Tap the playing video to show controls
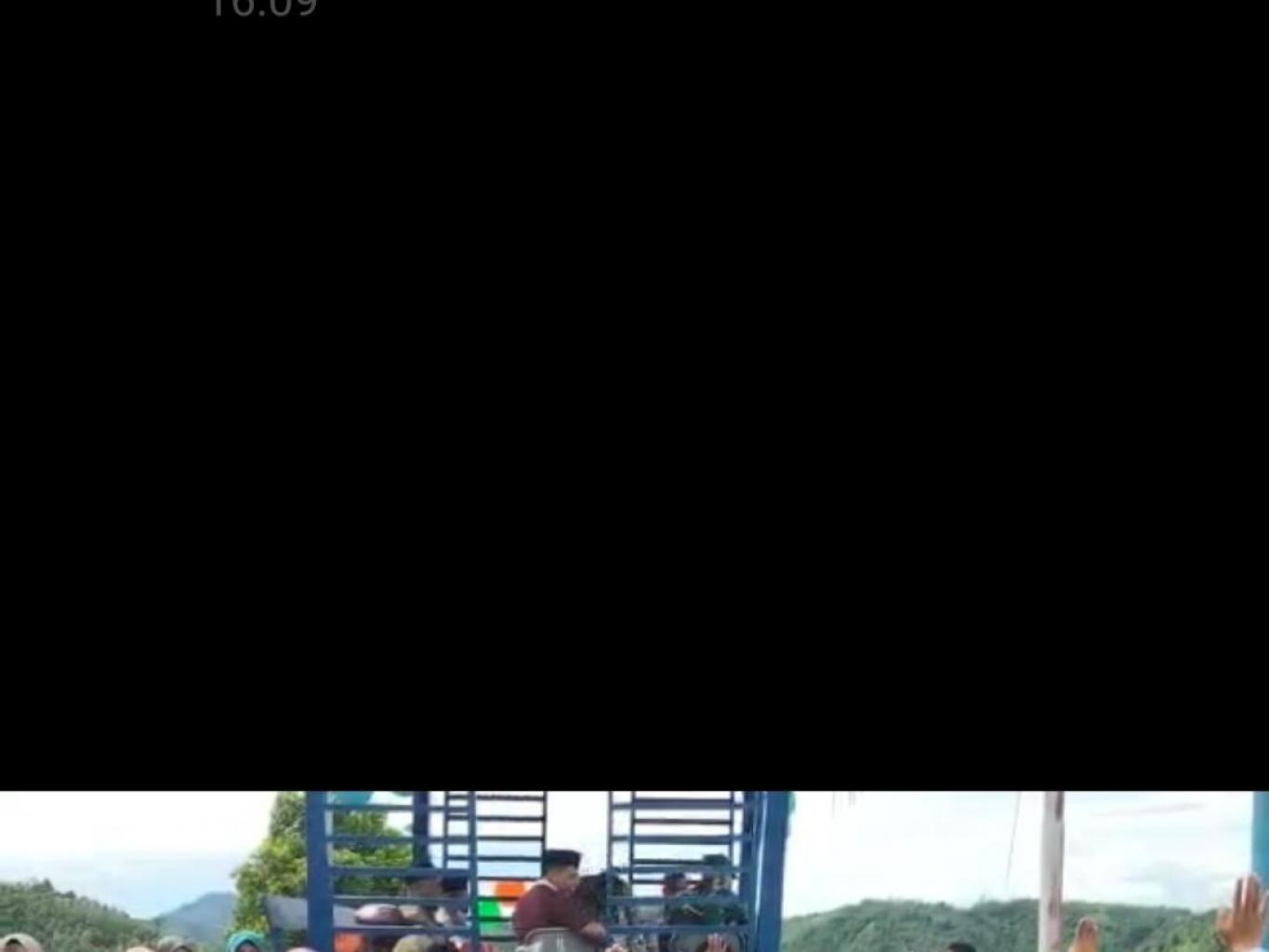Viewport: 1269px width, 952px height. pyautogui.click(x=634, y=872)
